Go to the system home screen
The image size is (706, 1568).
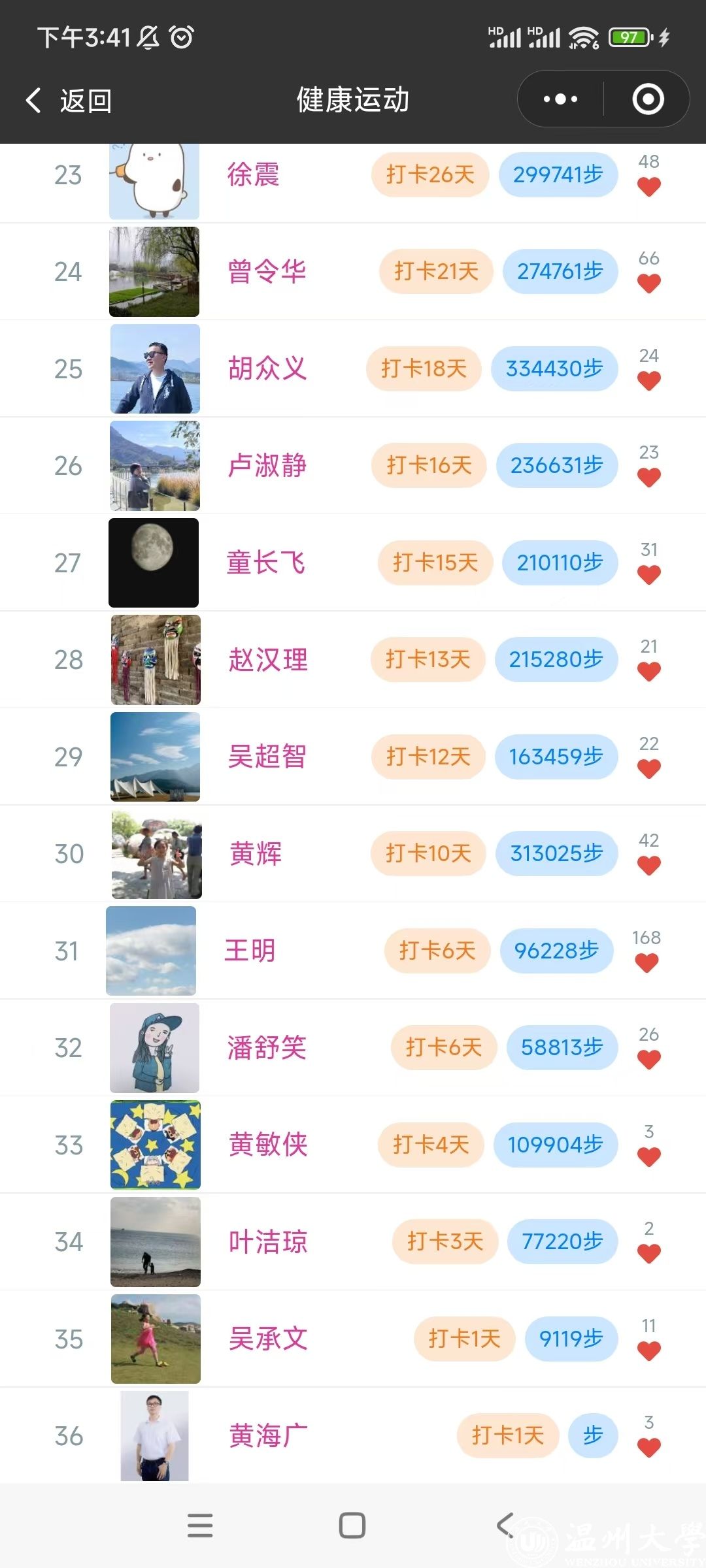[x=352, y=1526]
